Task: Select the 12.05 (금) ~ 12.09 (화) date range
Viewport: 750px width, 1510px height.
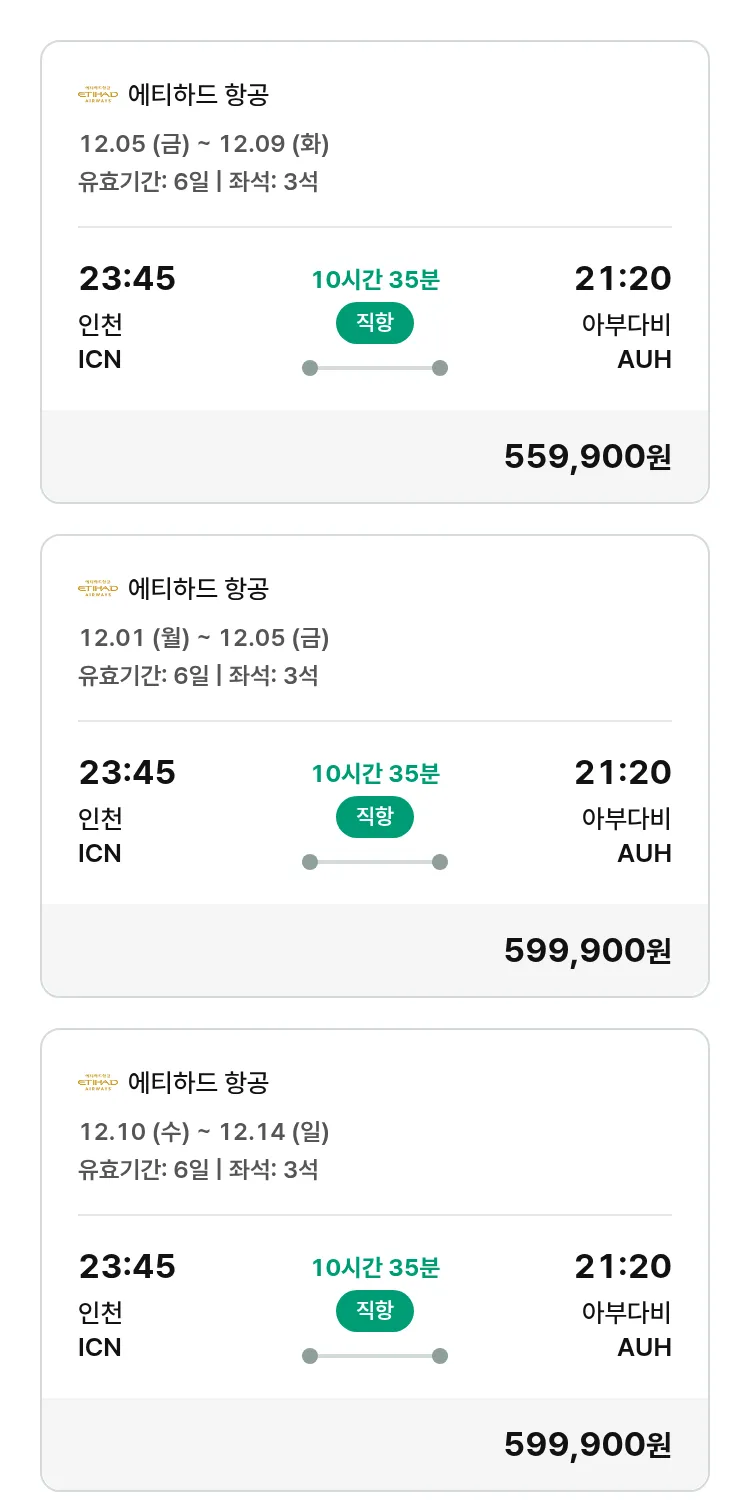Action: (205, 145)
